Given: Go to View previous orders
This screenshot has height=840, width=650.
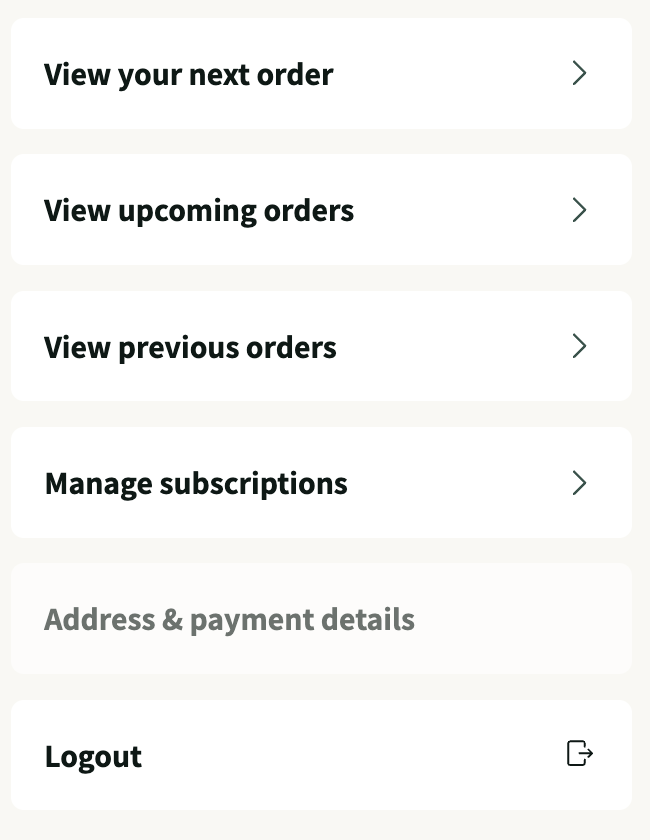Looking at the screenshot, I should click(320, 347).
